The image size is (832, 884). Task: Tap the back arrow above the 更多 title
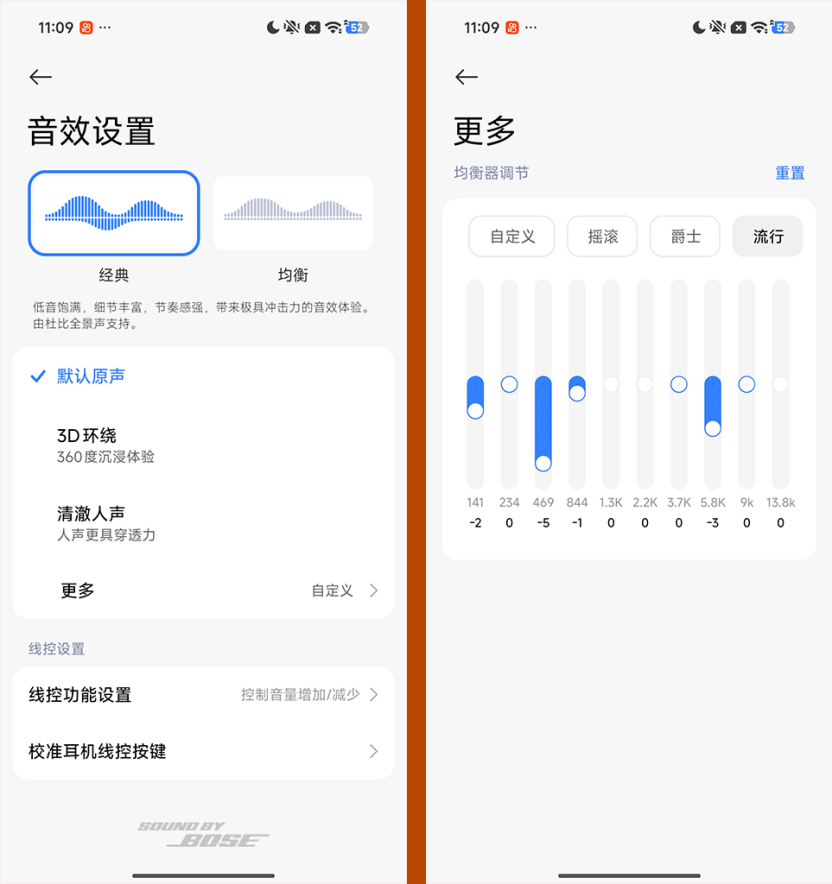coord(466,77)
